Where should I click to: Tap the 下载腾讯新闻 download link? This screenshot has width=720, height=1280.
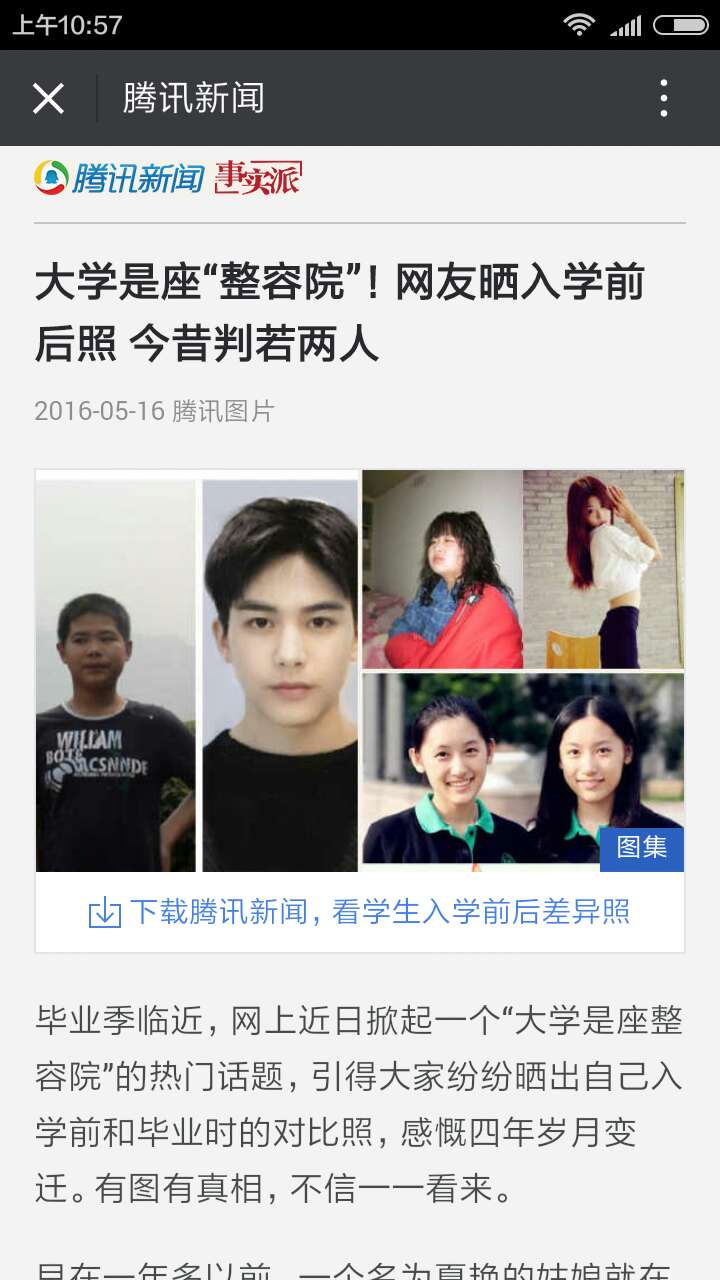[x=360, y=911]
